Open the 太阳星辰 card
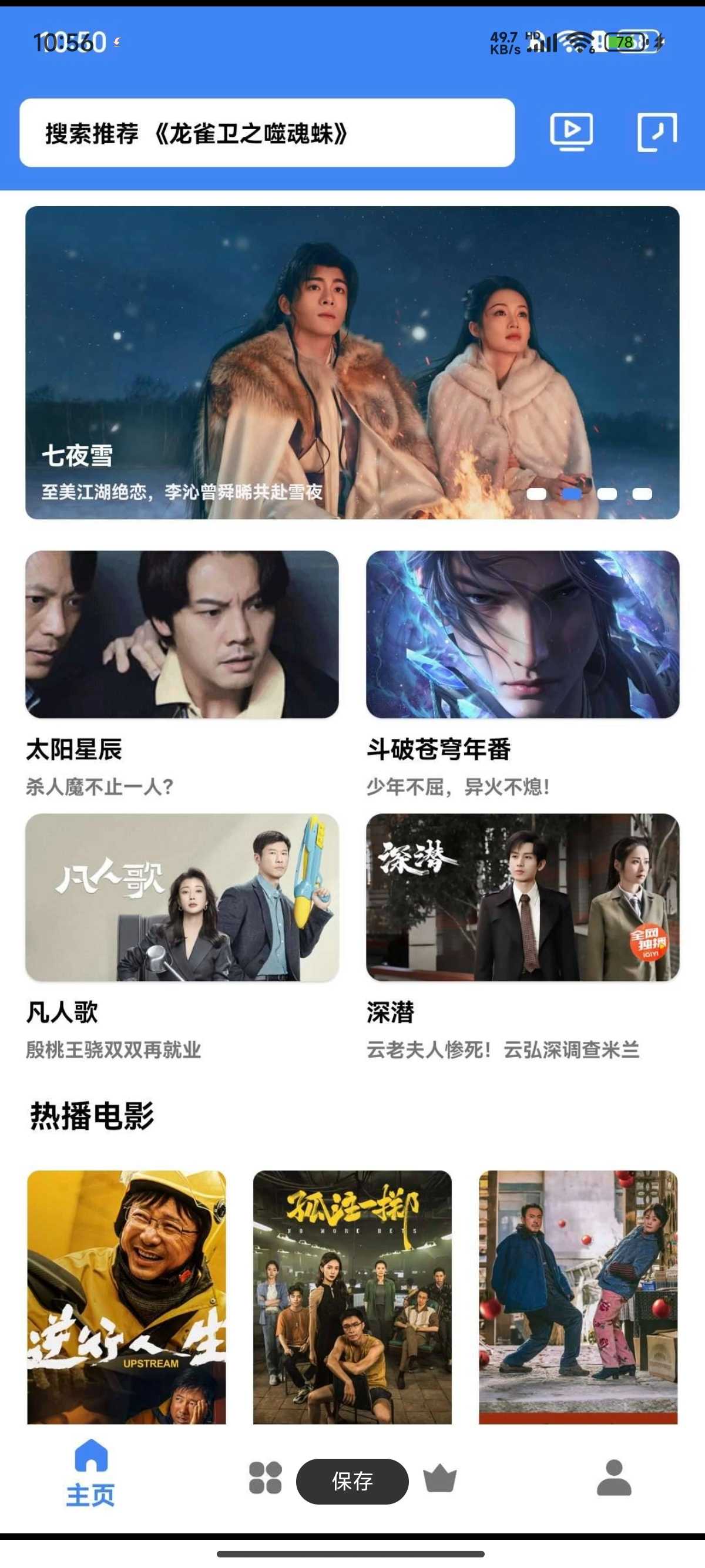Image resolution: width=705 pixels, height=1568 pixels. click(x=182, y=674)
